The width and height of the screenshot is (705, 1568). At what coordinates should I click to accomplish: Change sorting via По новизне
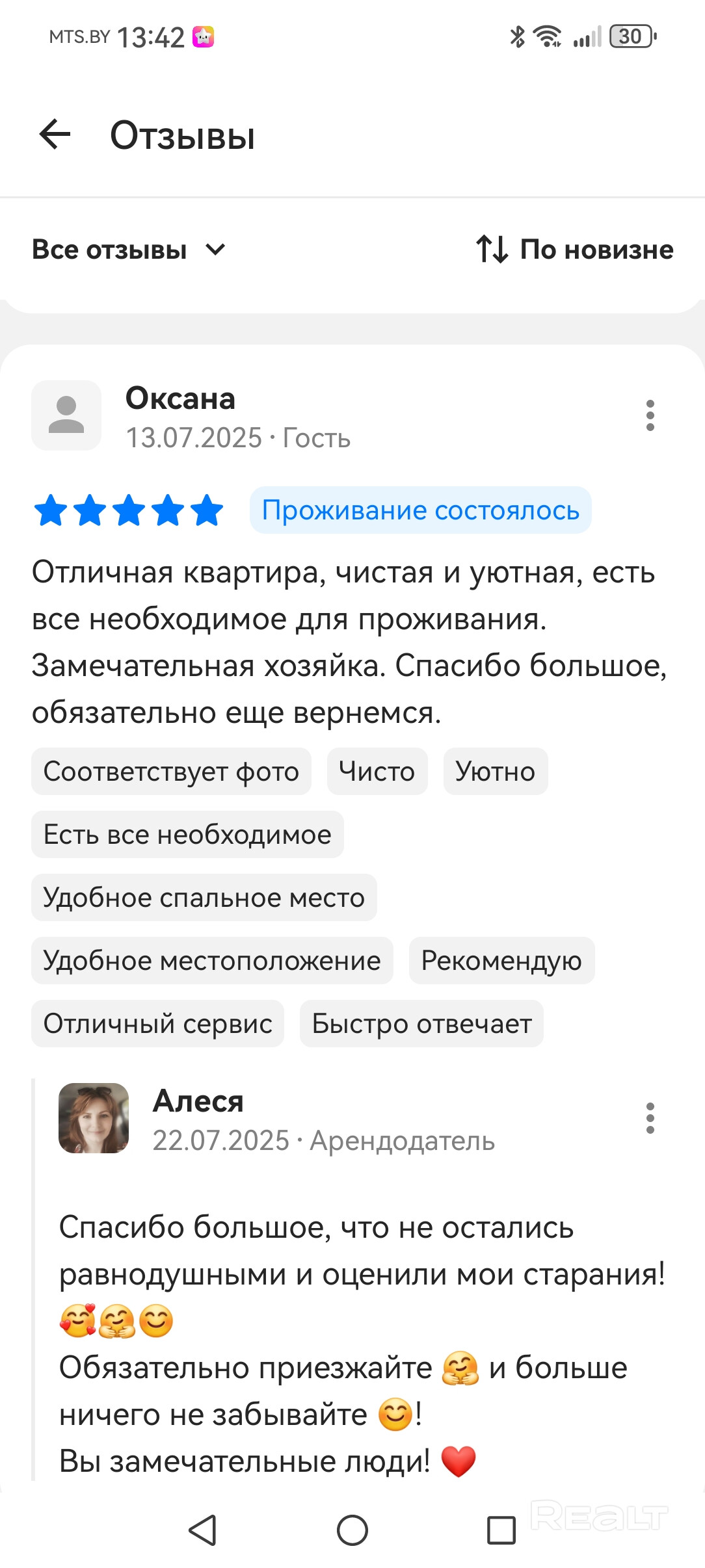point(574,250)
